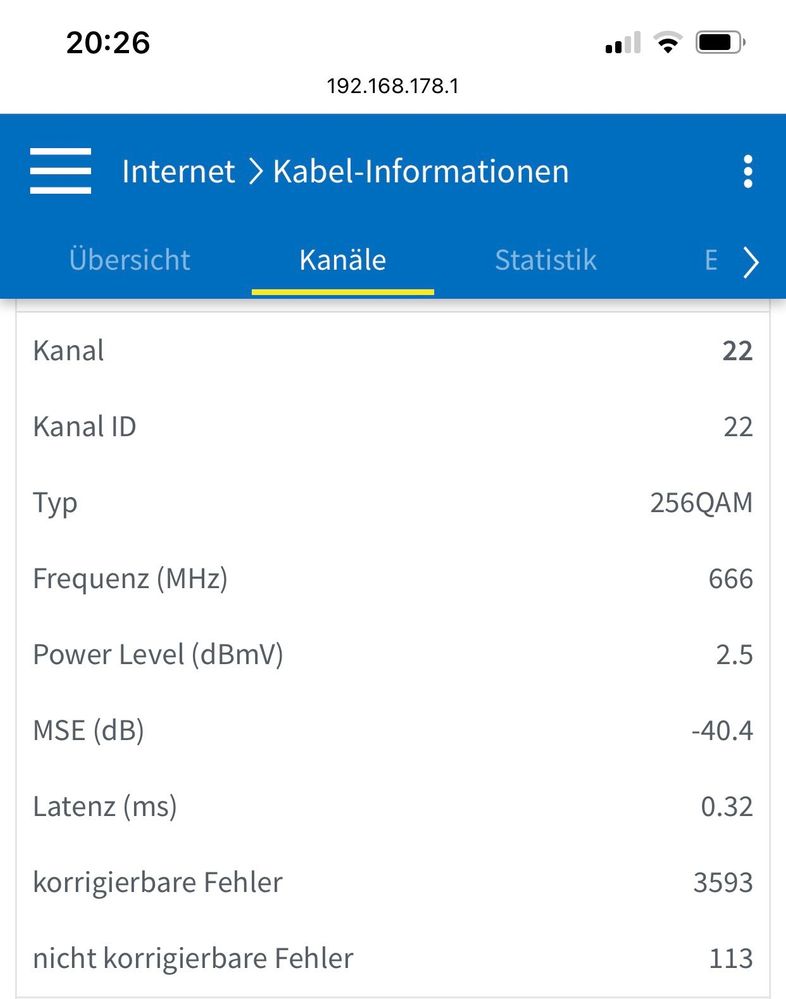Tap the 192.168.178.1 address bar
Viewport: 786px width, 999px height.
392,86
